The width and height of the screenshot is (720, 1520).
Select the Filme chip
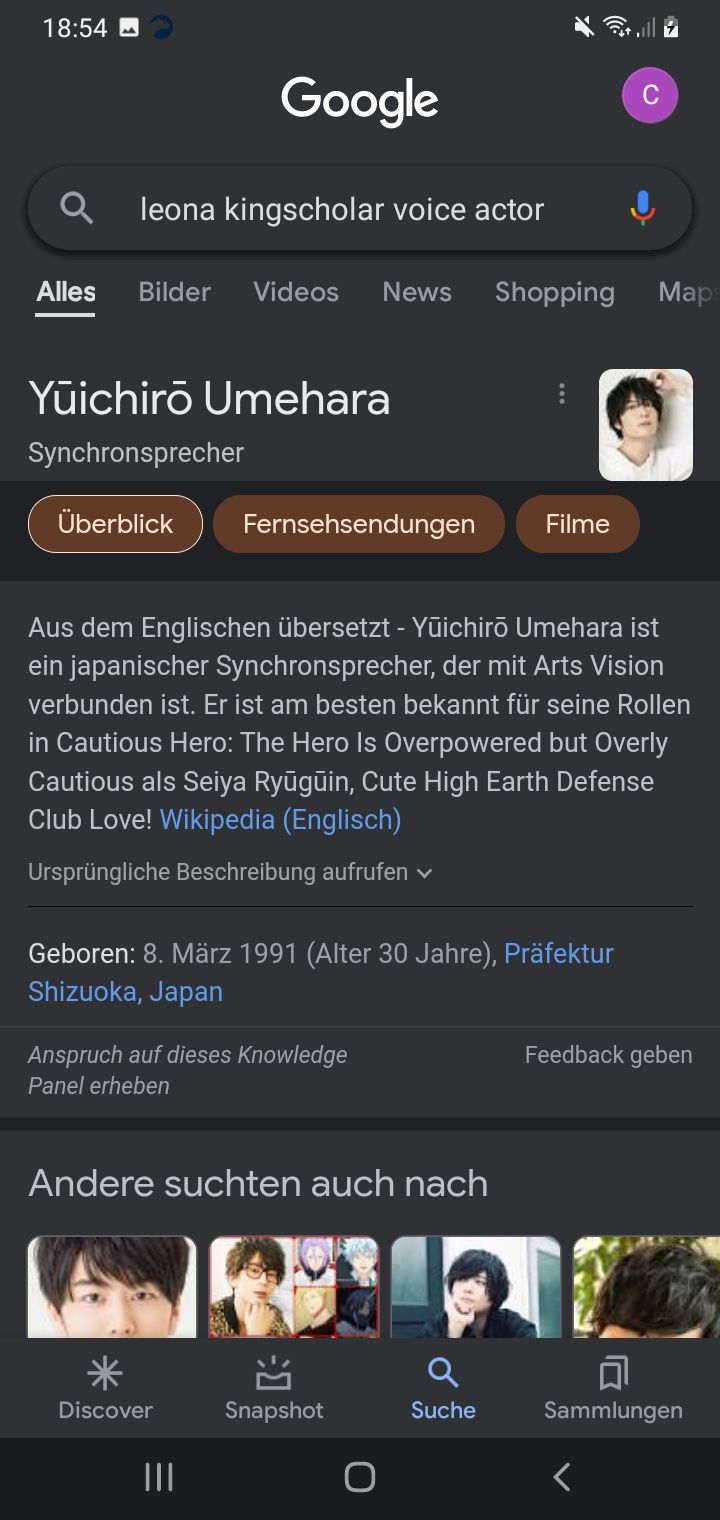577,524
